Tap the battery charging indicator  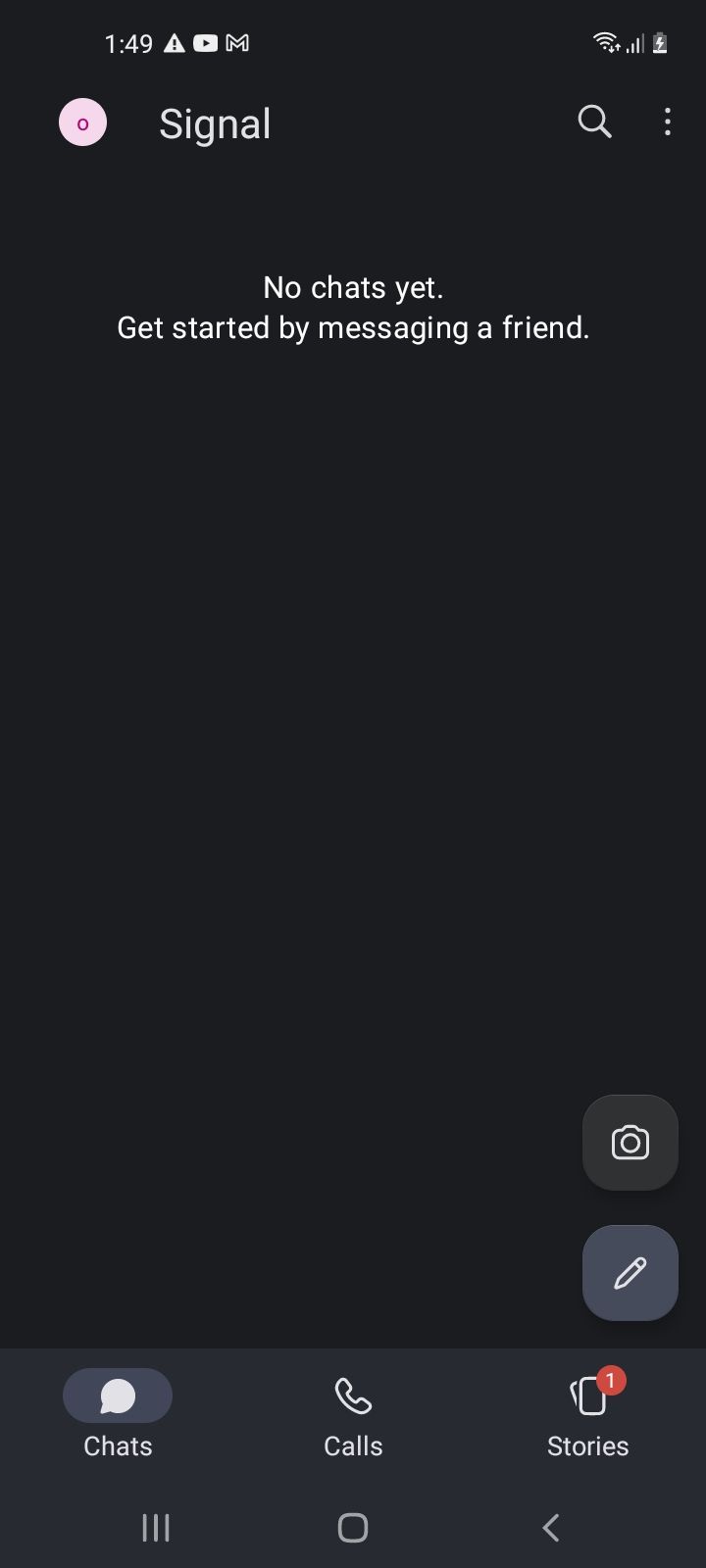pyautogui.click(x=659, y=43)
